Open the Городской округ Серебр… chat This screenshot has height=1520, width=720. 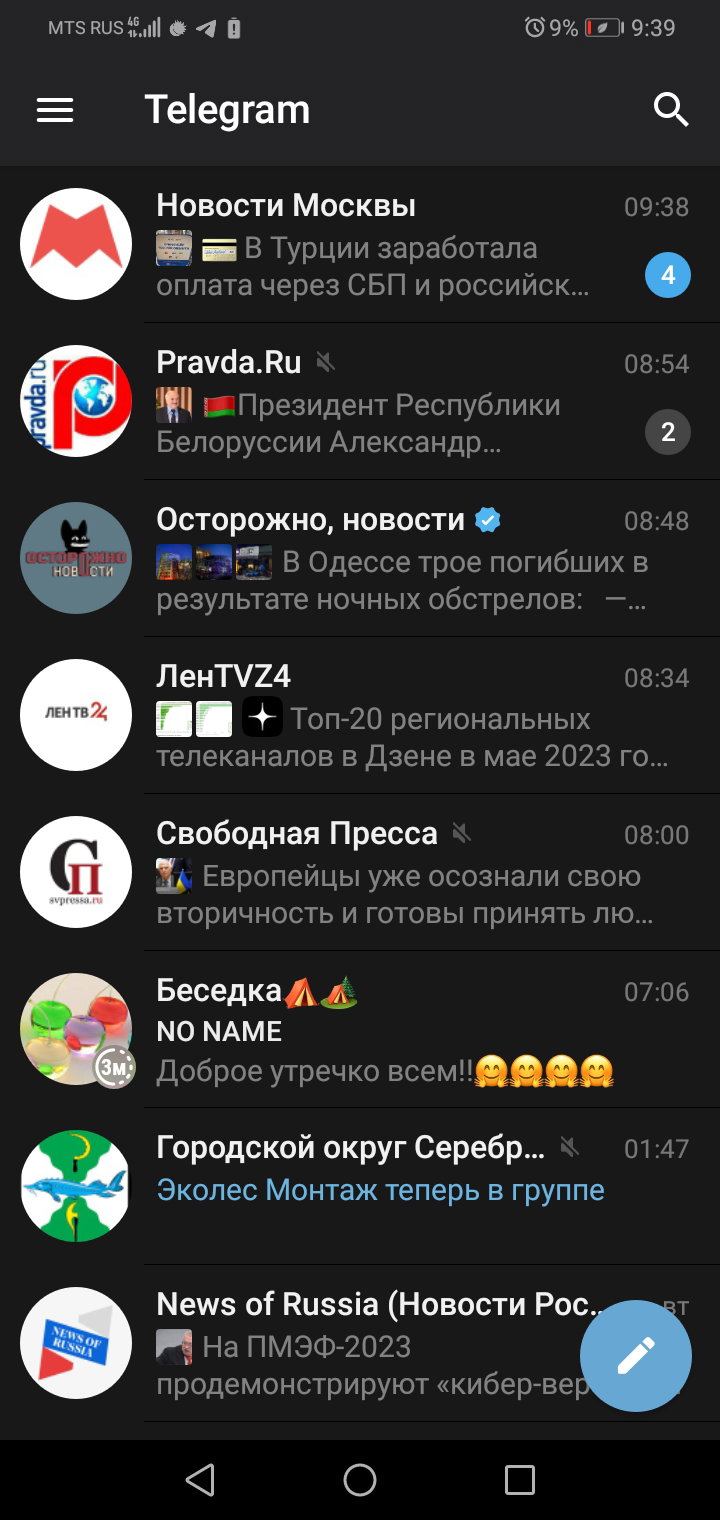pos(360,1187)
